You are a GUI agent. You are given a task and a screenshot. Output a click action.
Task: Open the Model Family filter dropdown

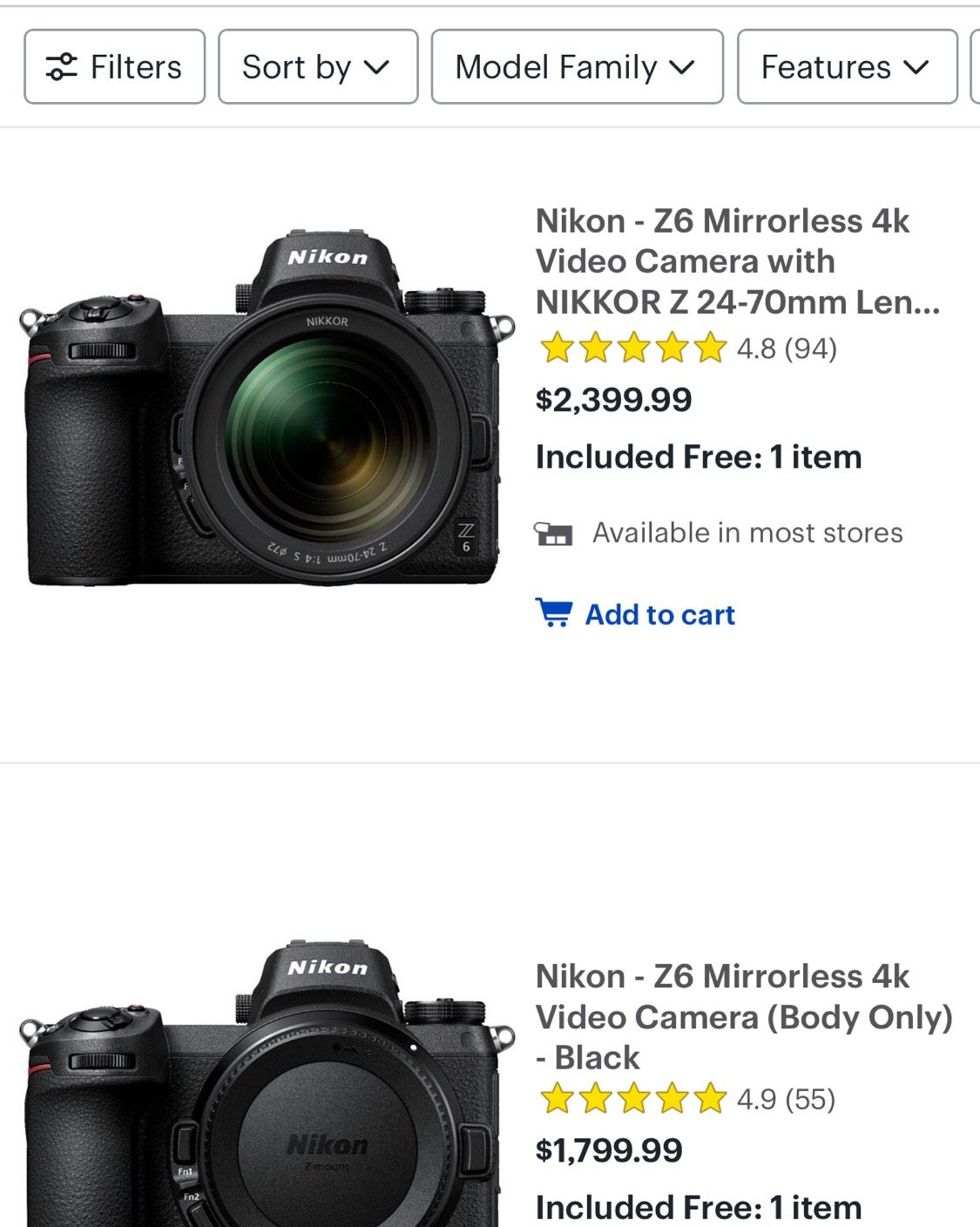[577, 67]
